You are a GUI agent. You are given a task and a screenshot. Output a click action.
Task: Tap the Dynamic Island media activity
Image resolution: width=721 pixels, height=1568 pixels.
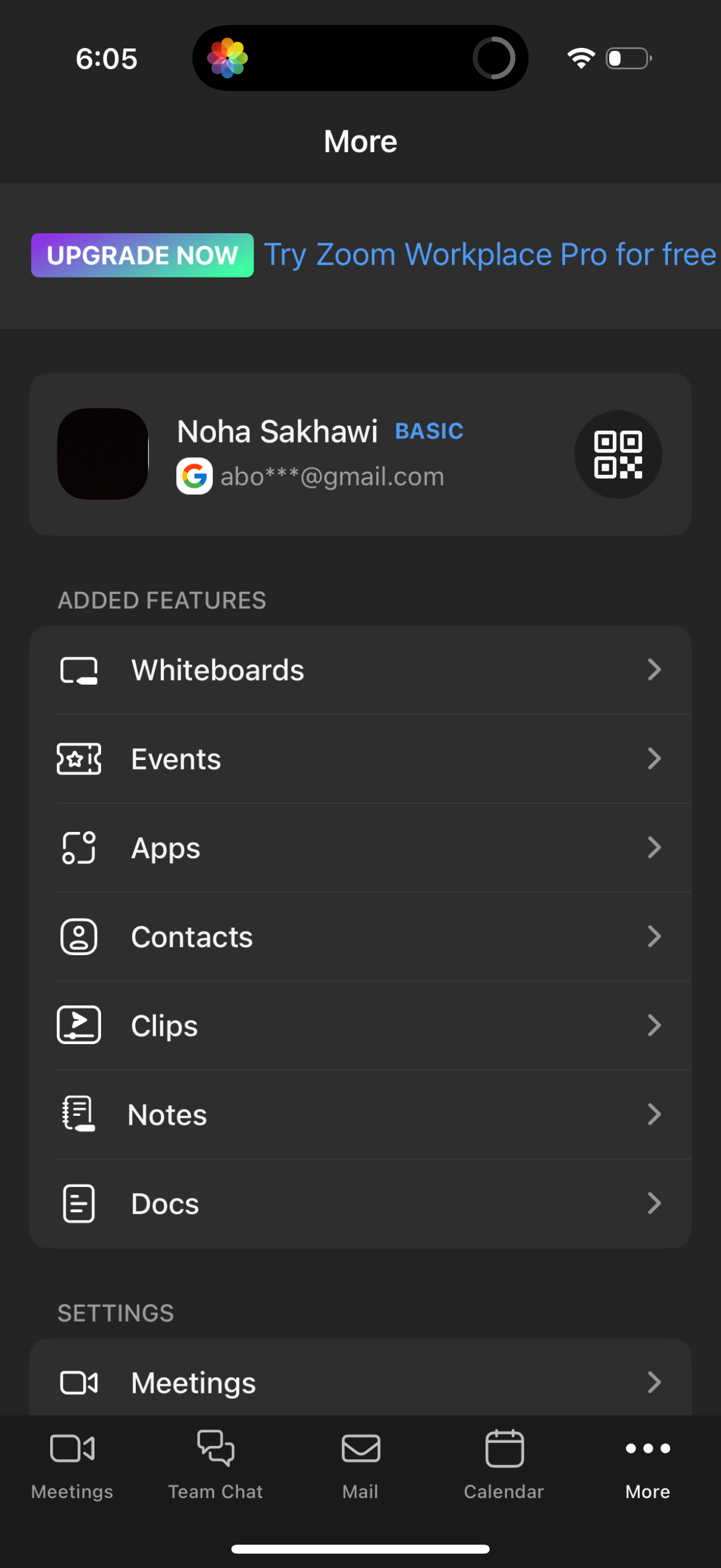point(360,58)
